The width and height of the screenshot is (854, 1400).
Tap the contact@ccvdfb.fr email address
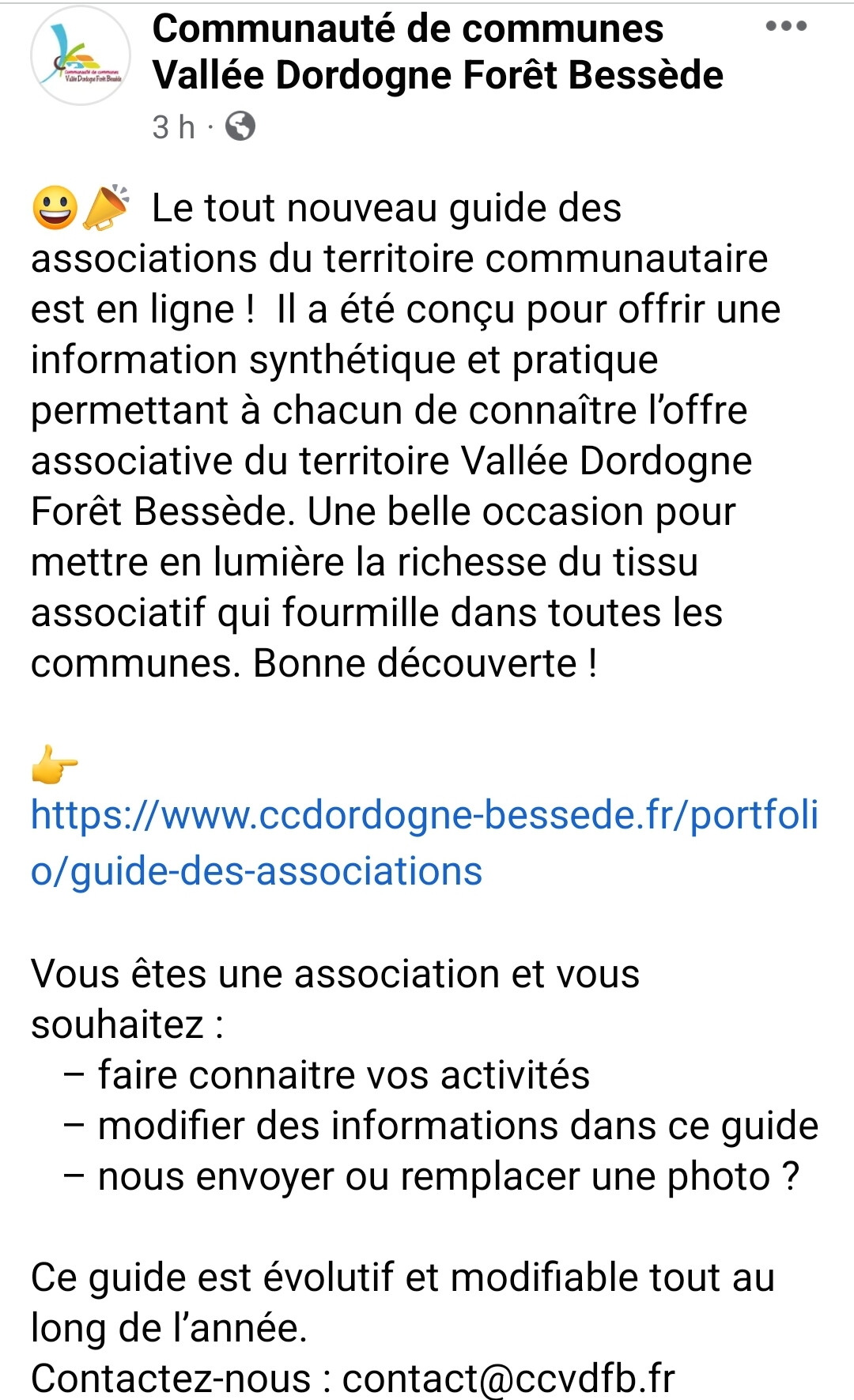point(508,1379)
